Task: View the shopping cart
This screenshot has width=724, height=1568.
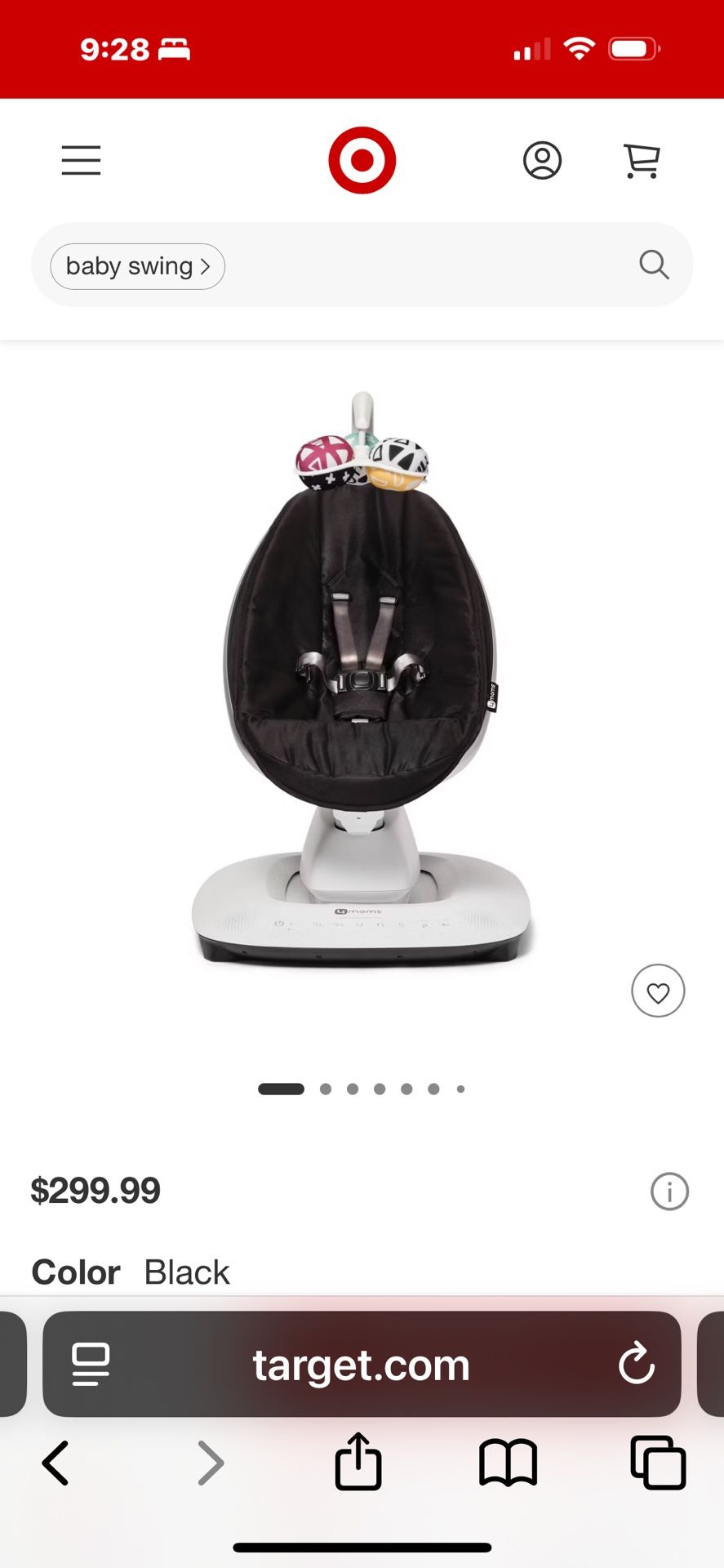Action: [642, 160]
